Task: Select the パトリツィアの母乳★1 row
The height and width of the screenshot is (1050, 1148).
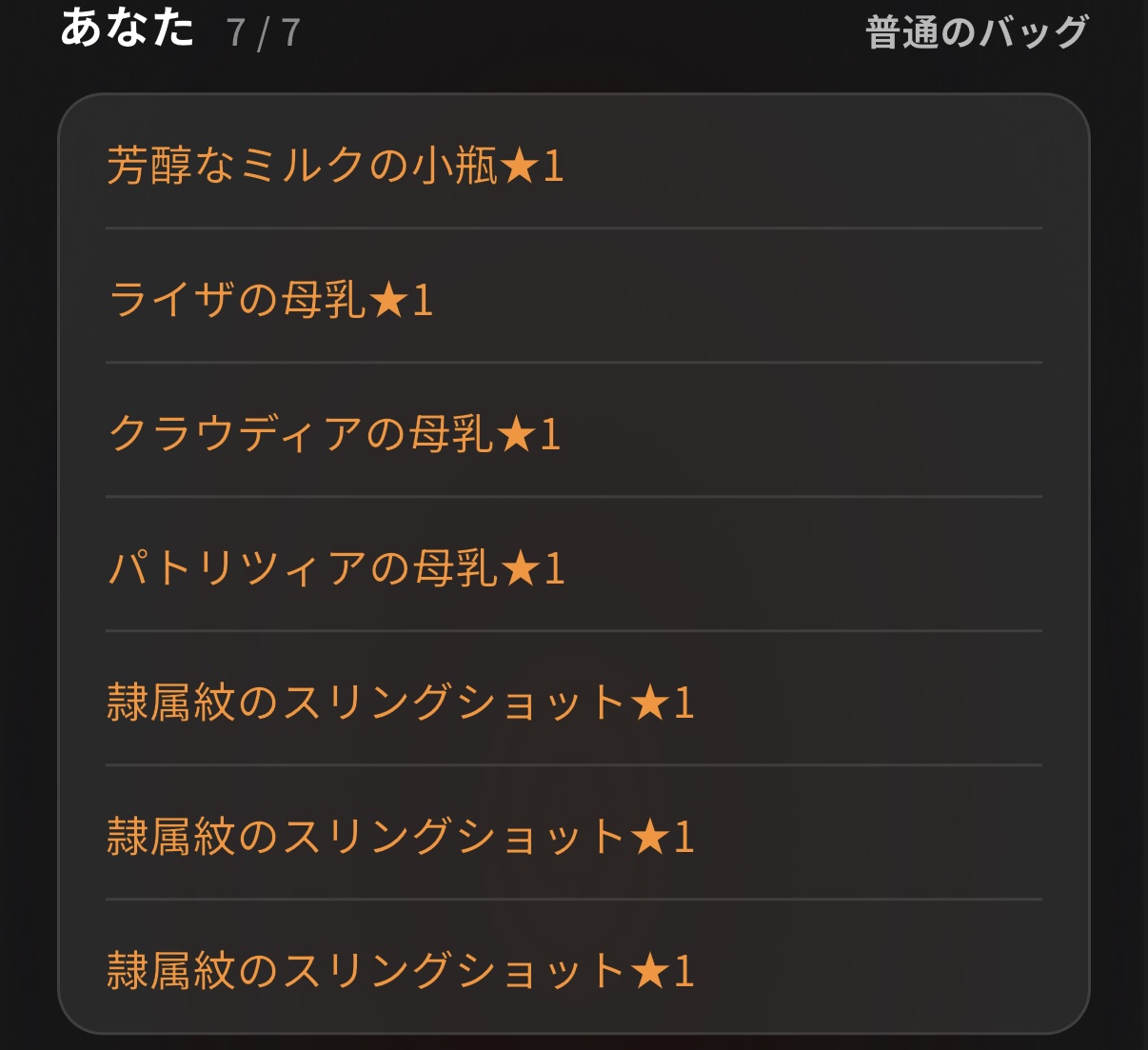Action: [x=573, y=568]
